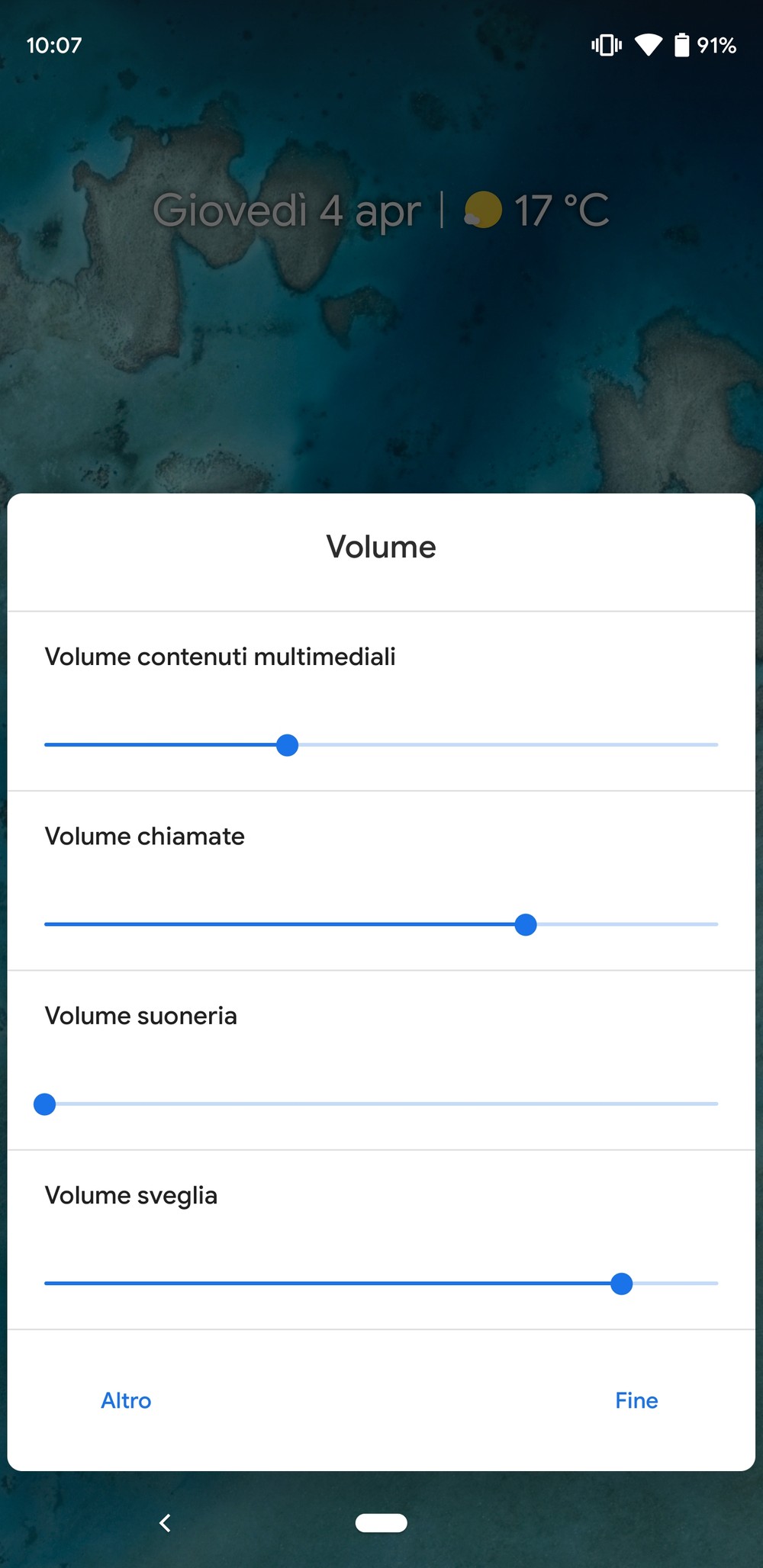Open Altro for more sound settings
This screenshot has height=1568, width=763.
pyautogui.click(x=126, y=1400)
